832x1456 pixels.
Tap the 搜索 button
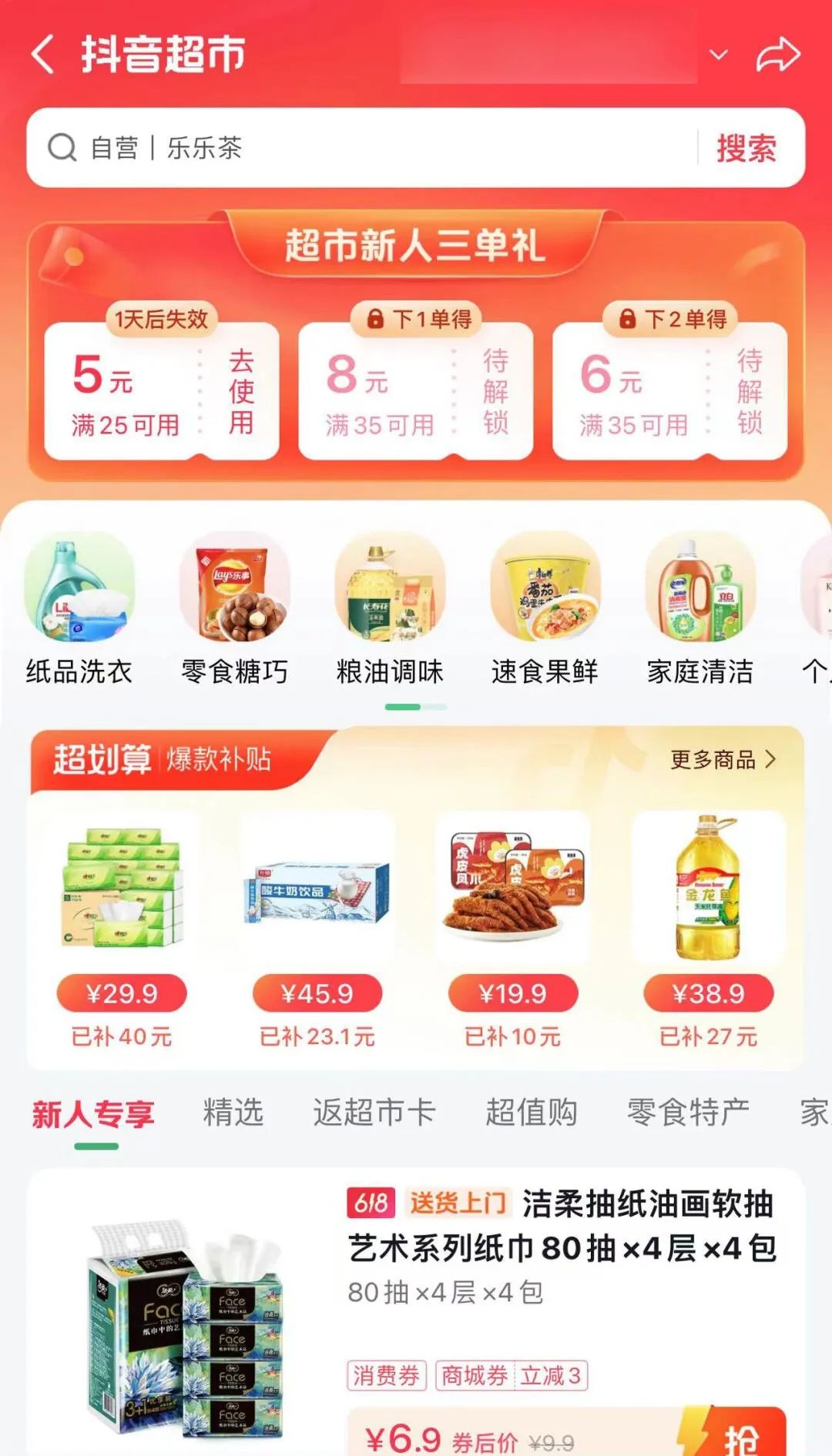tap(746, 148)
